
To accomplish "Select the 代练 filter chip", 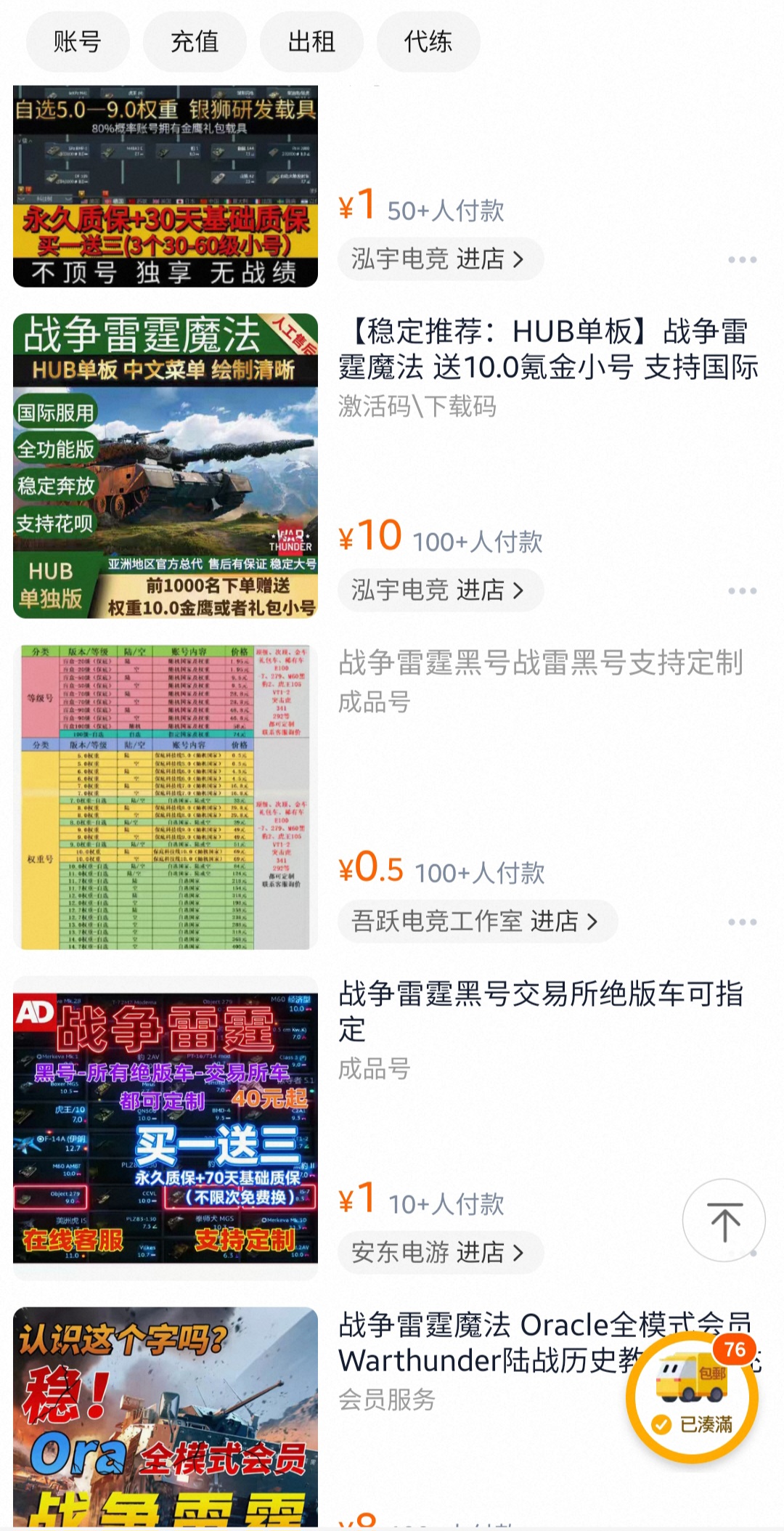I will click(x=428, y=41).
